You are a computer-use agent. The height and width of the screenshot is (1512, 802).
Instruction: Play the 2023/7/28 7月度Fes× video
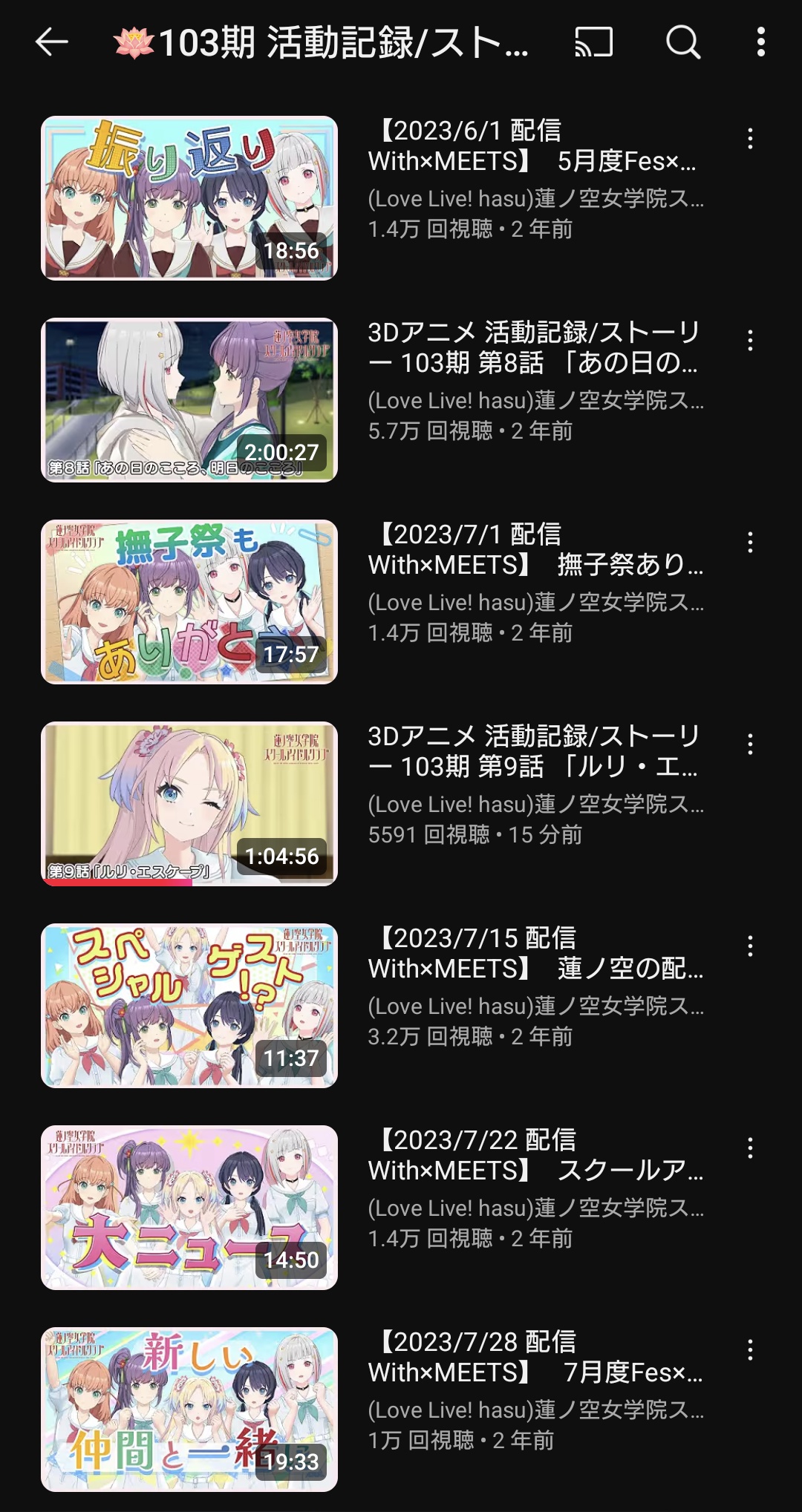coord(189,1410)
